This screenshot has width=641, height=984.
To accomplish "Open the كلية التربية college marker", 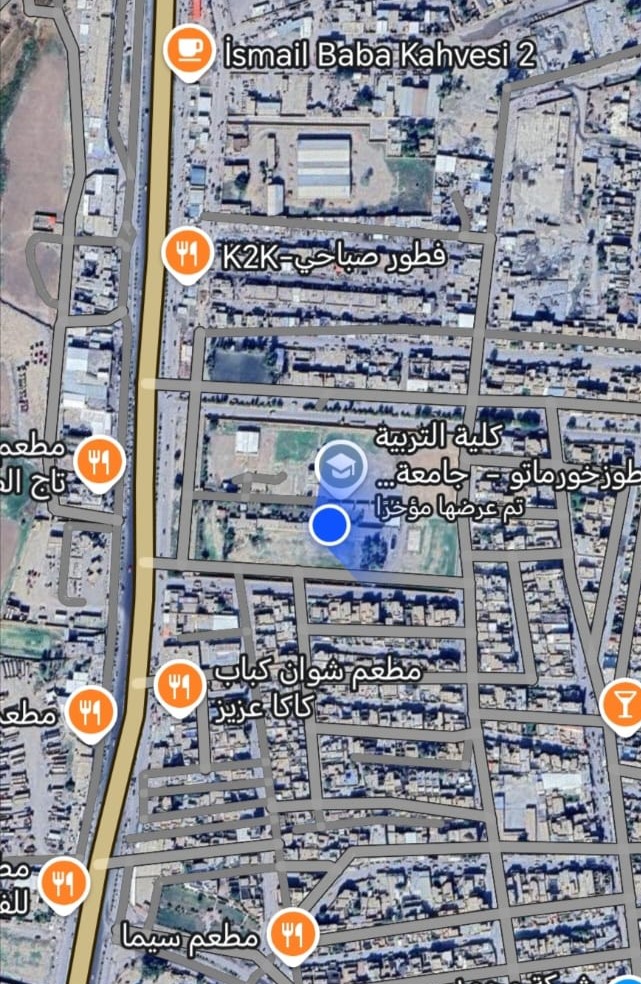I will click(342, 465).
